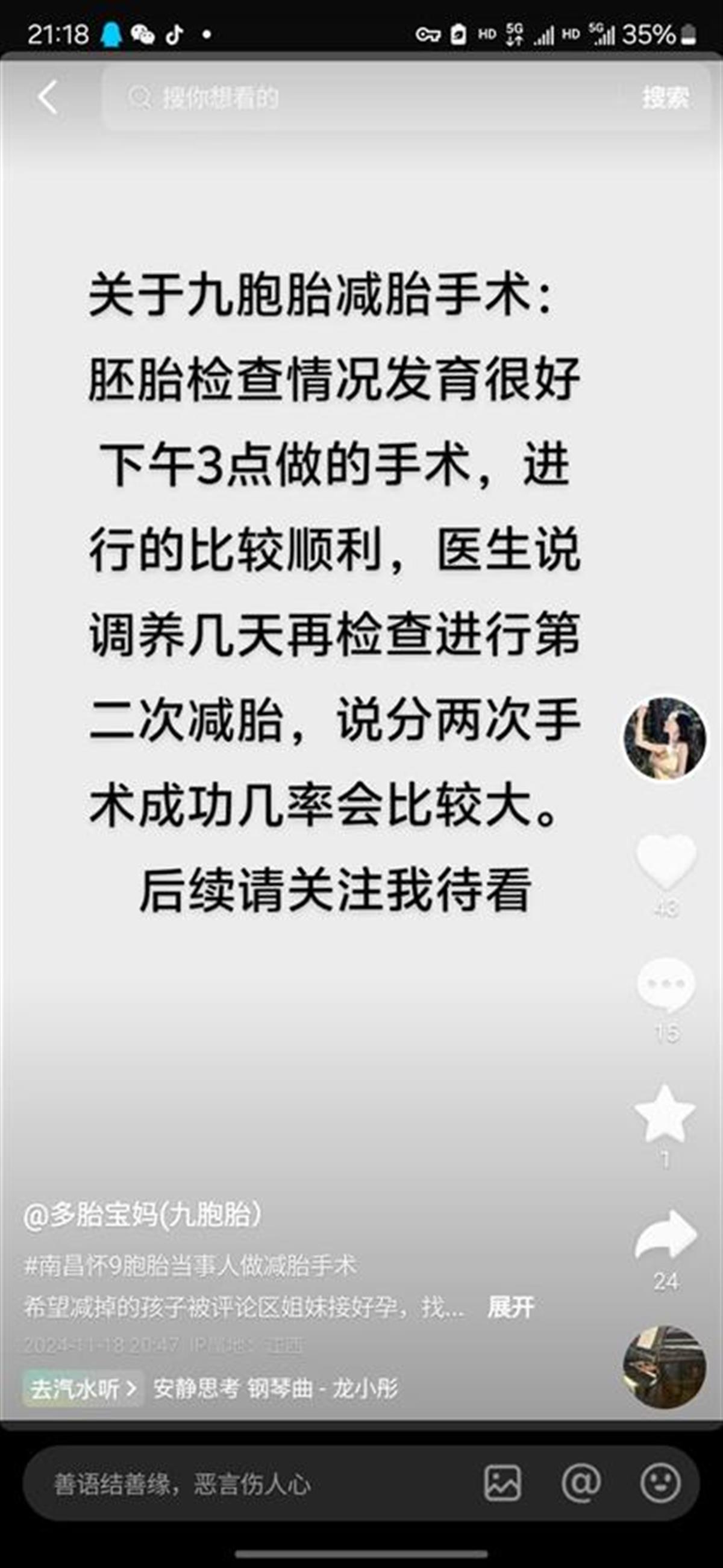Open the 安静思考 钢琴曲 sound page
This screenshot has width=723, height=1568.
pyautogui.click(x=275, y=1388)
